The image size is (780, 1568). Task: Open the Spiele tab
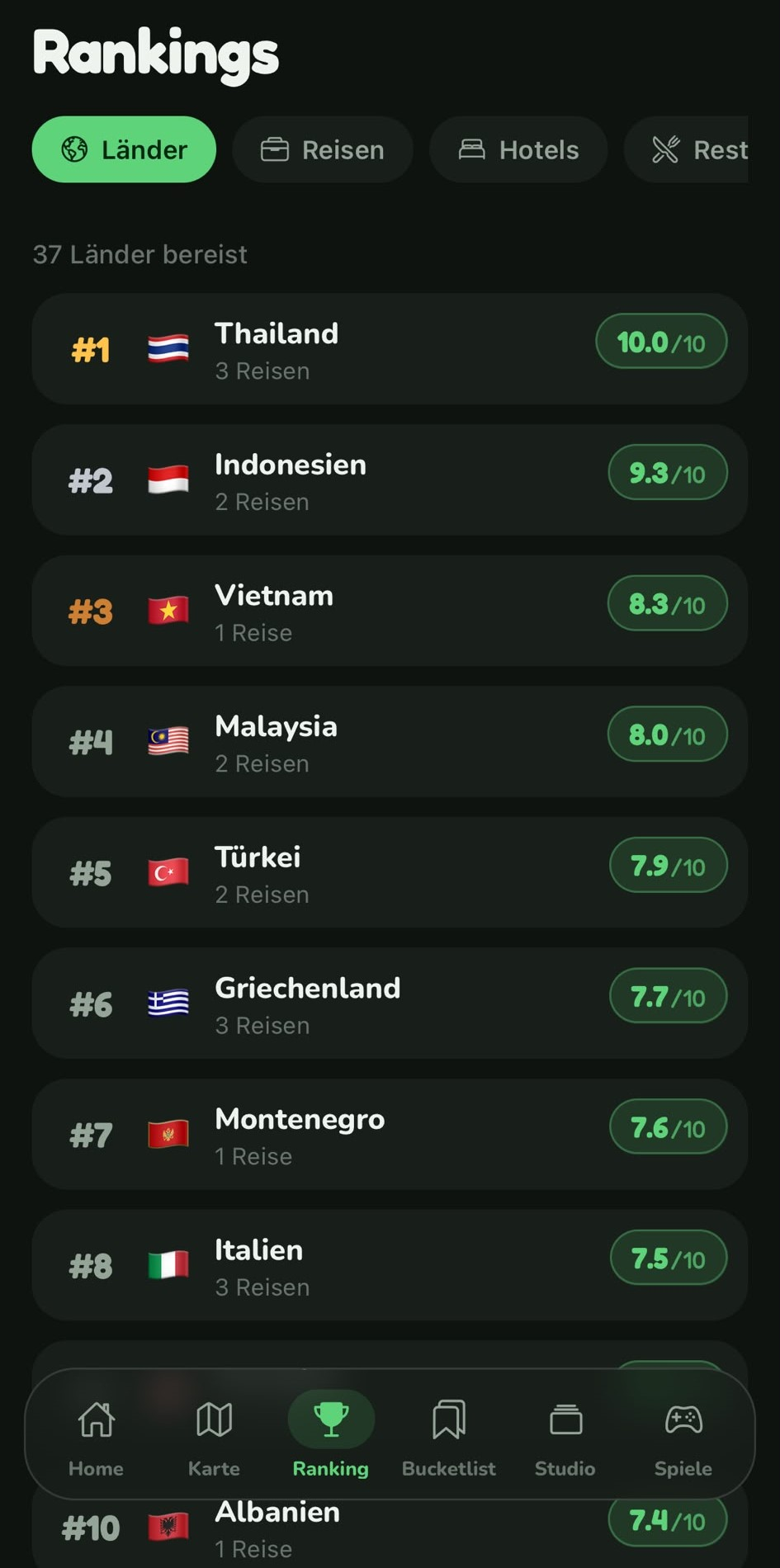683,1436
